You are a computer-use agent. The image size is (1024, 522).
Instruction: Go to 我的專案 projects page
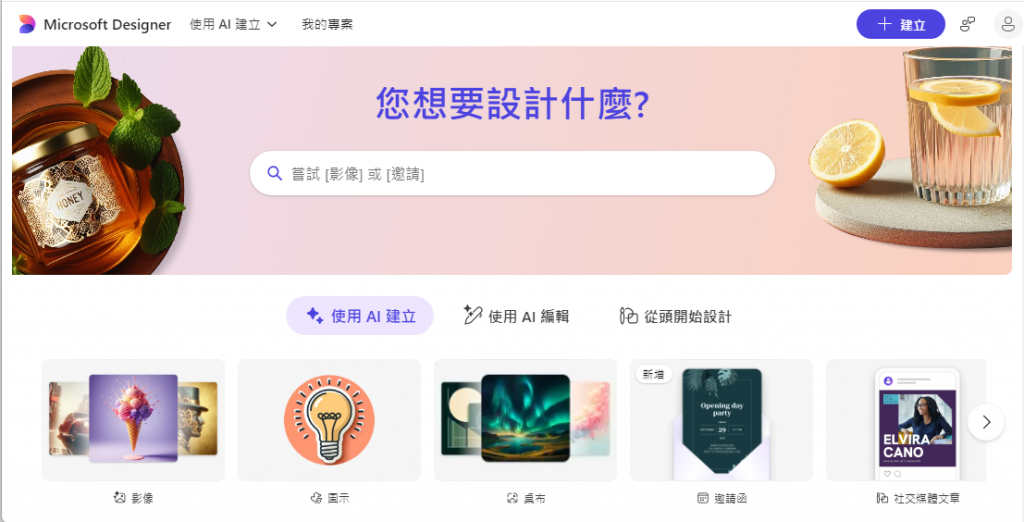[327, 24]
